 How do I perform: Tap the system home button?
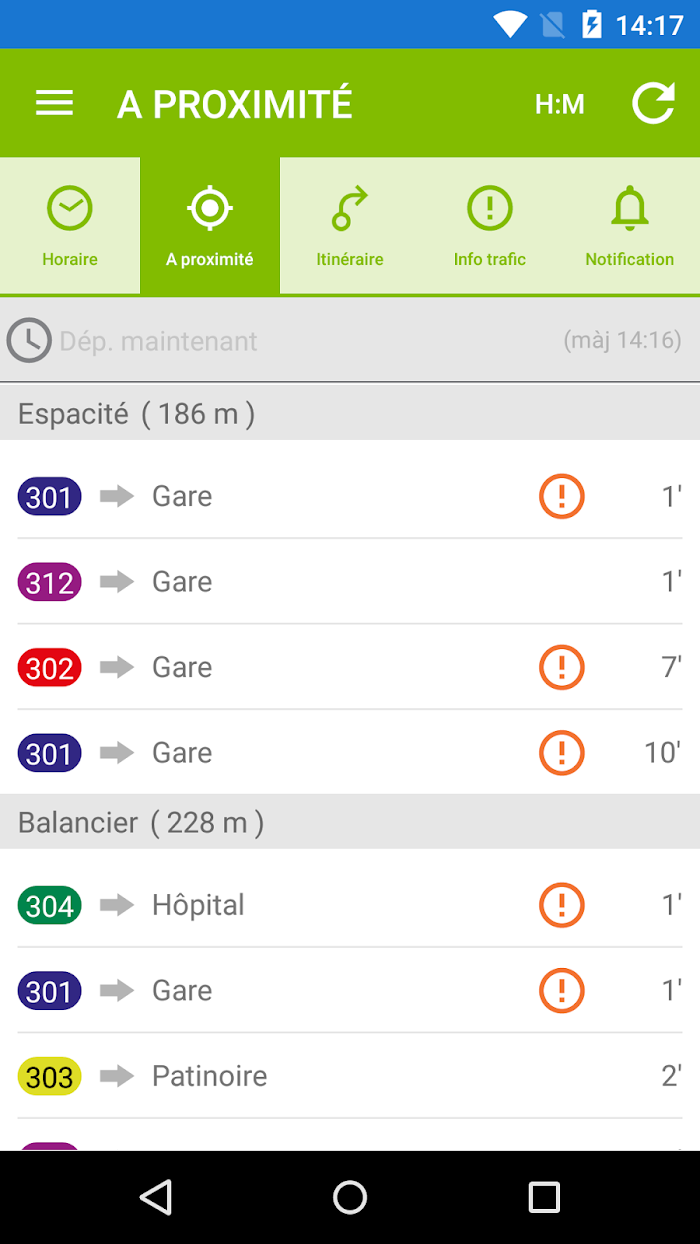coord(350,1197)
